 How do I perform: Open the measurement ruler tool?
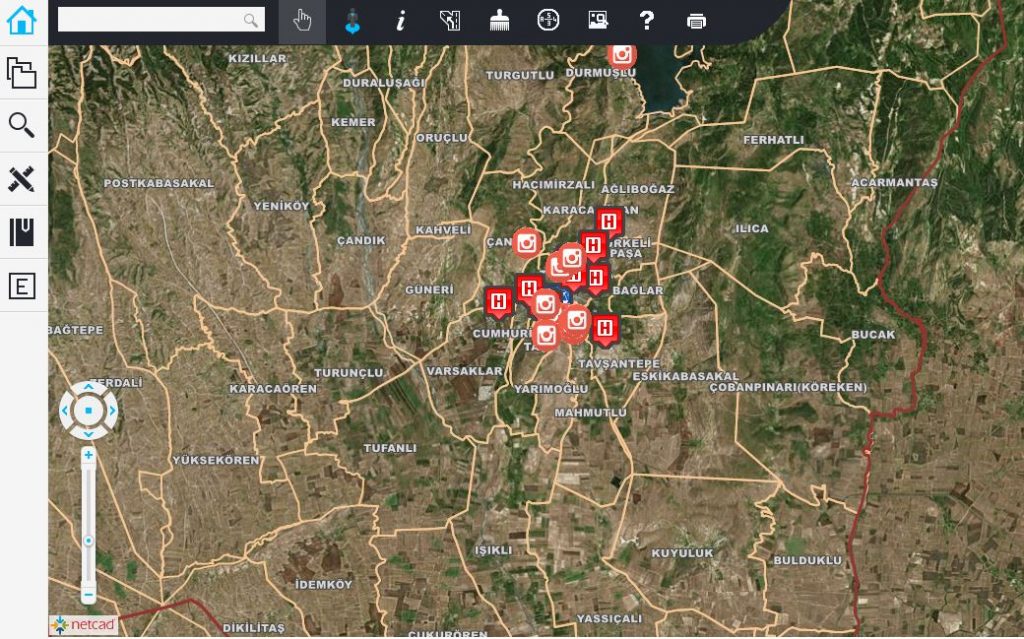[x=450, y=21]
